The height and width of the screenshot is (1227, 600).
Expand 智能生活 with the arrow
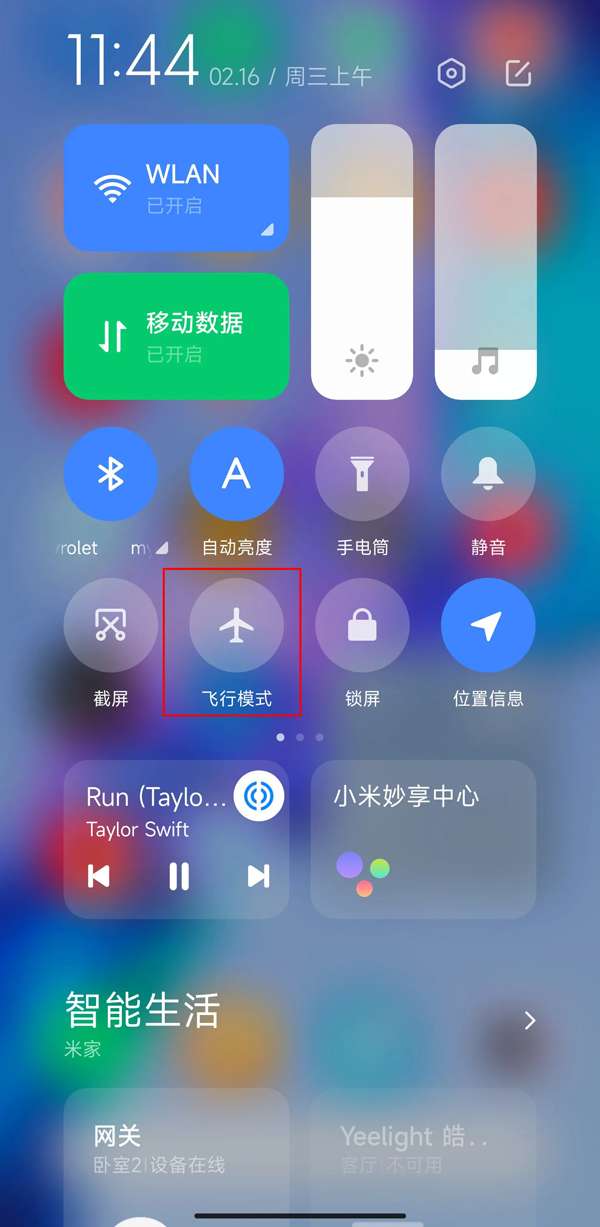click(x=530, y=1020)
